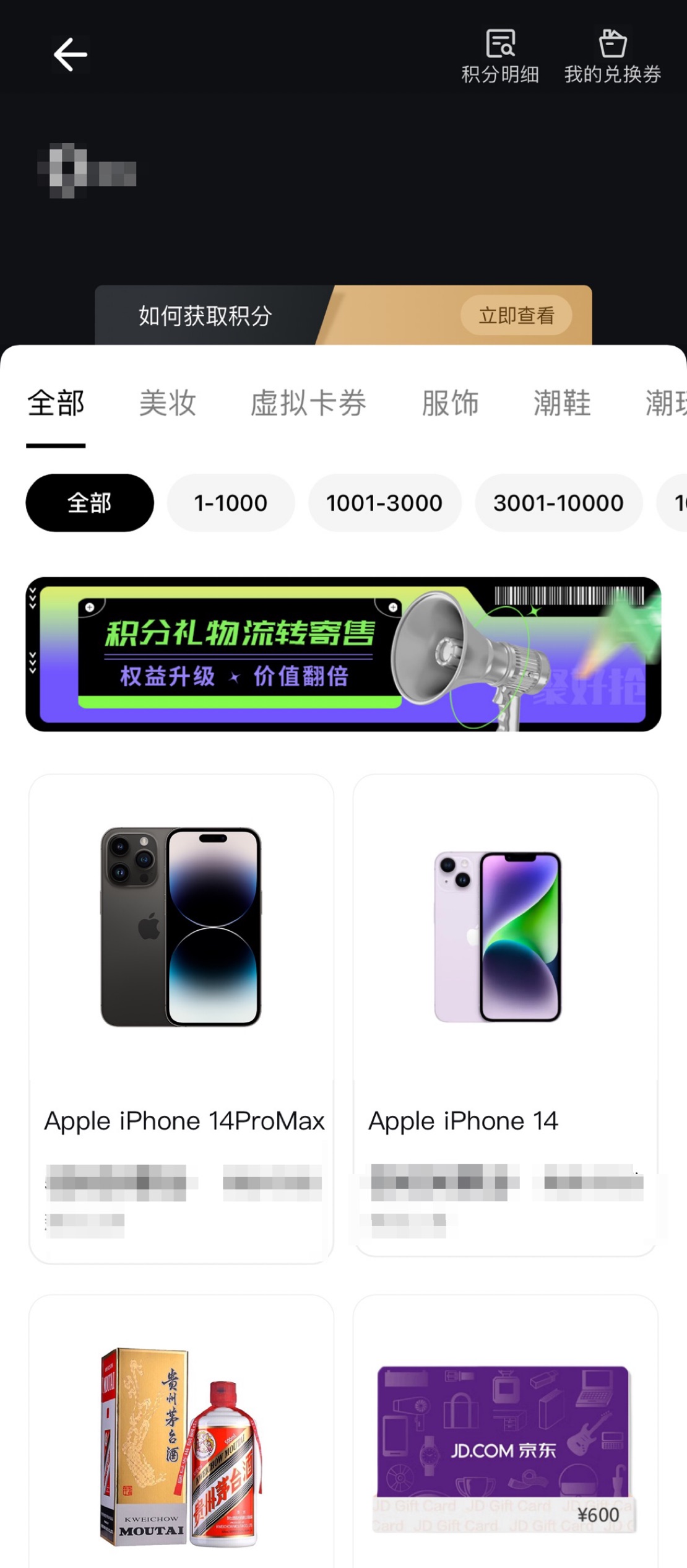The width and height of the screenshot is (687, 1568).
Task: Open the Apple iPhone 14 card
Action: [505, 1016]
